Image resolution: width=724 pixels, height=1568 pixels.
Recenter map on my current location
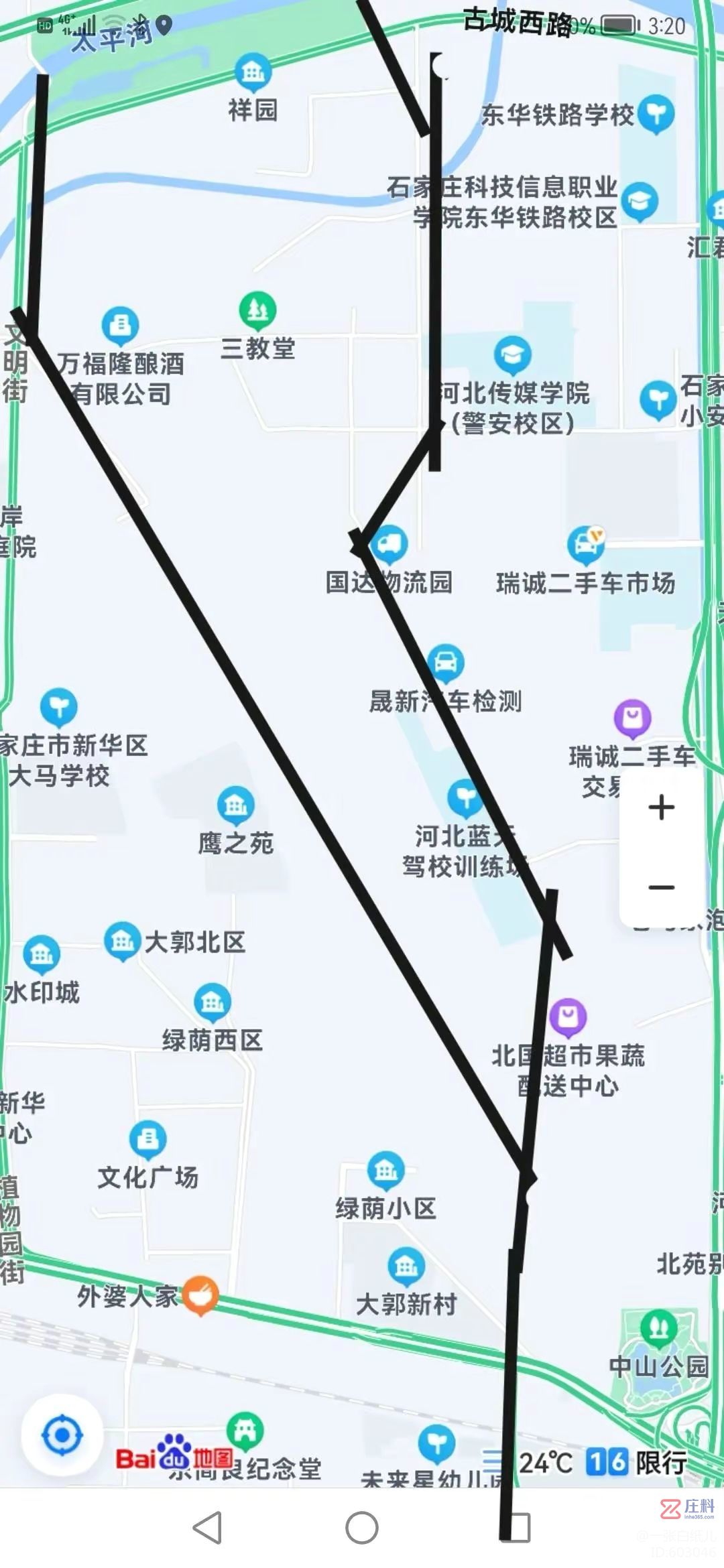[62, 1436]
